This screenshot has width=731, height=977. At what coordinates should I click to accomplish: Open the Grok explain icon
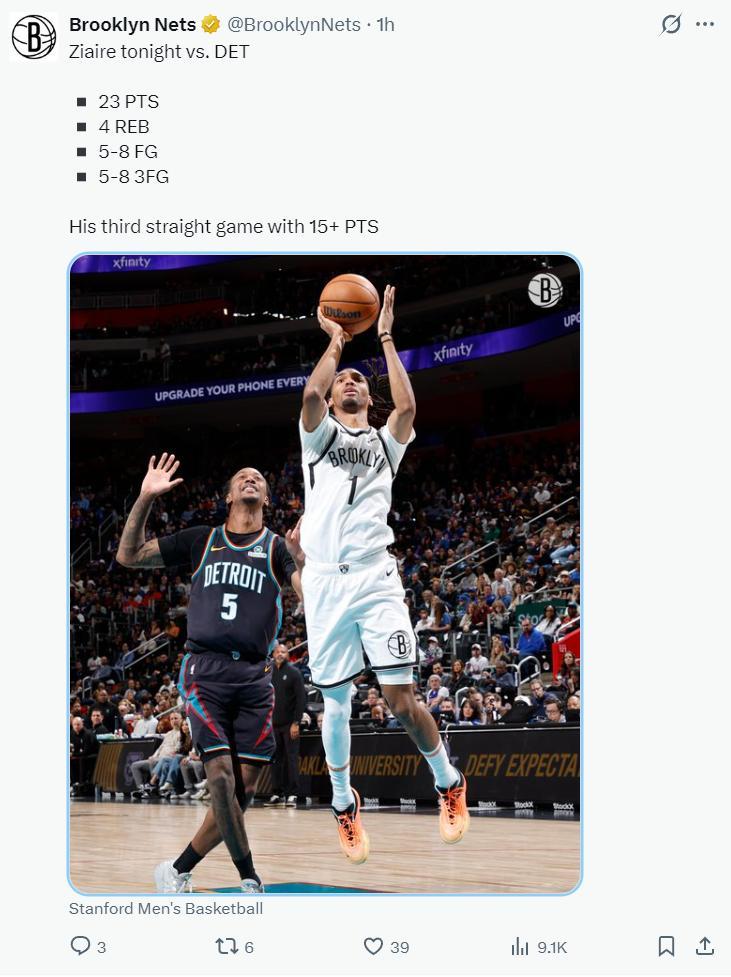pyautogui.click(x=671, y=25)
